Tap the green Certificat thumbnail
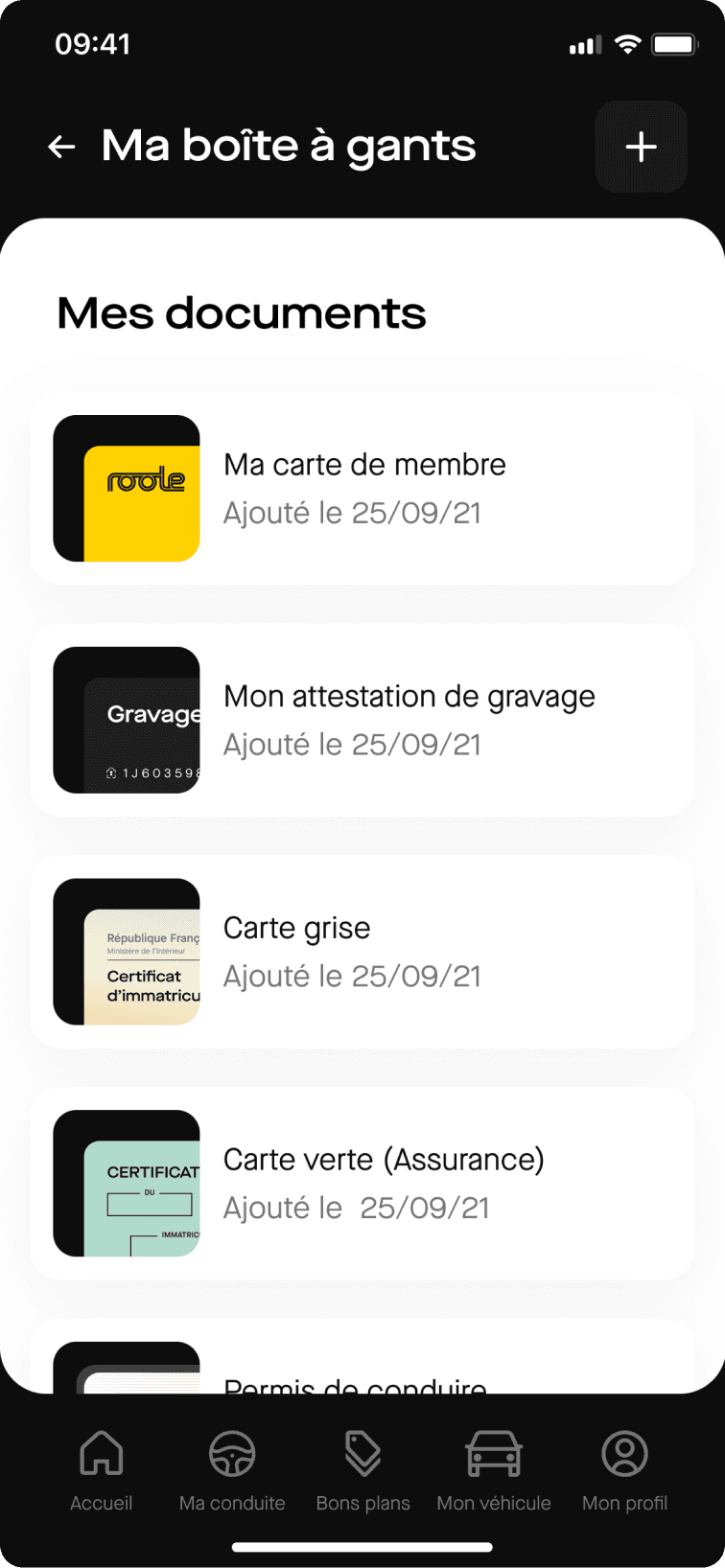Viewport: 725px width, 1568px height. (x=128, y=1183)
